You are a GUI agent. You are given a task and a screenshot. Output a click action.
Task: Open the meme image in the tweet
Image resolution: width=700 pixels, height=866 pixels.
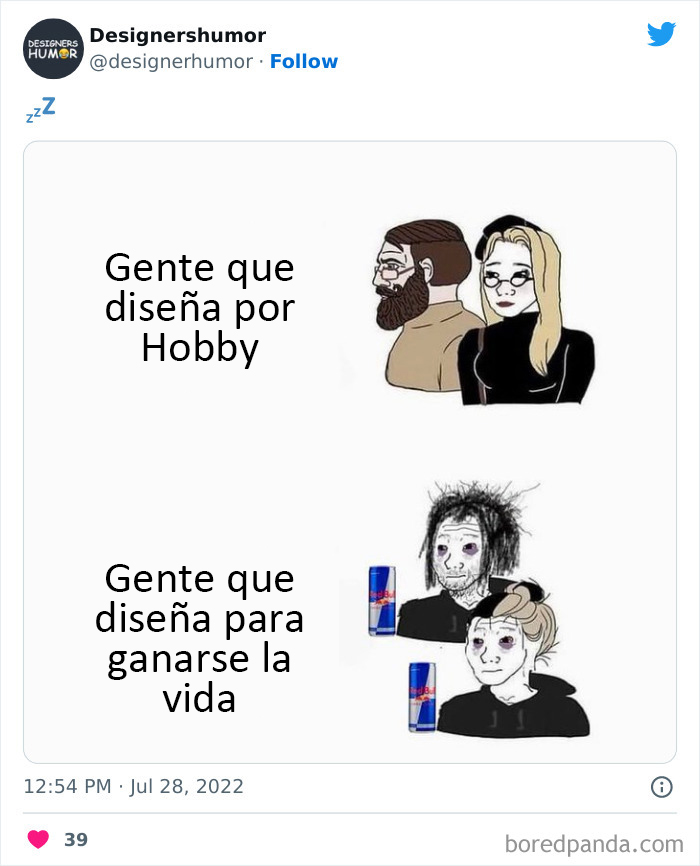350,452
